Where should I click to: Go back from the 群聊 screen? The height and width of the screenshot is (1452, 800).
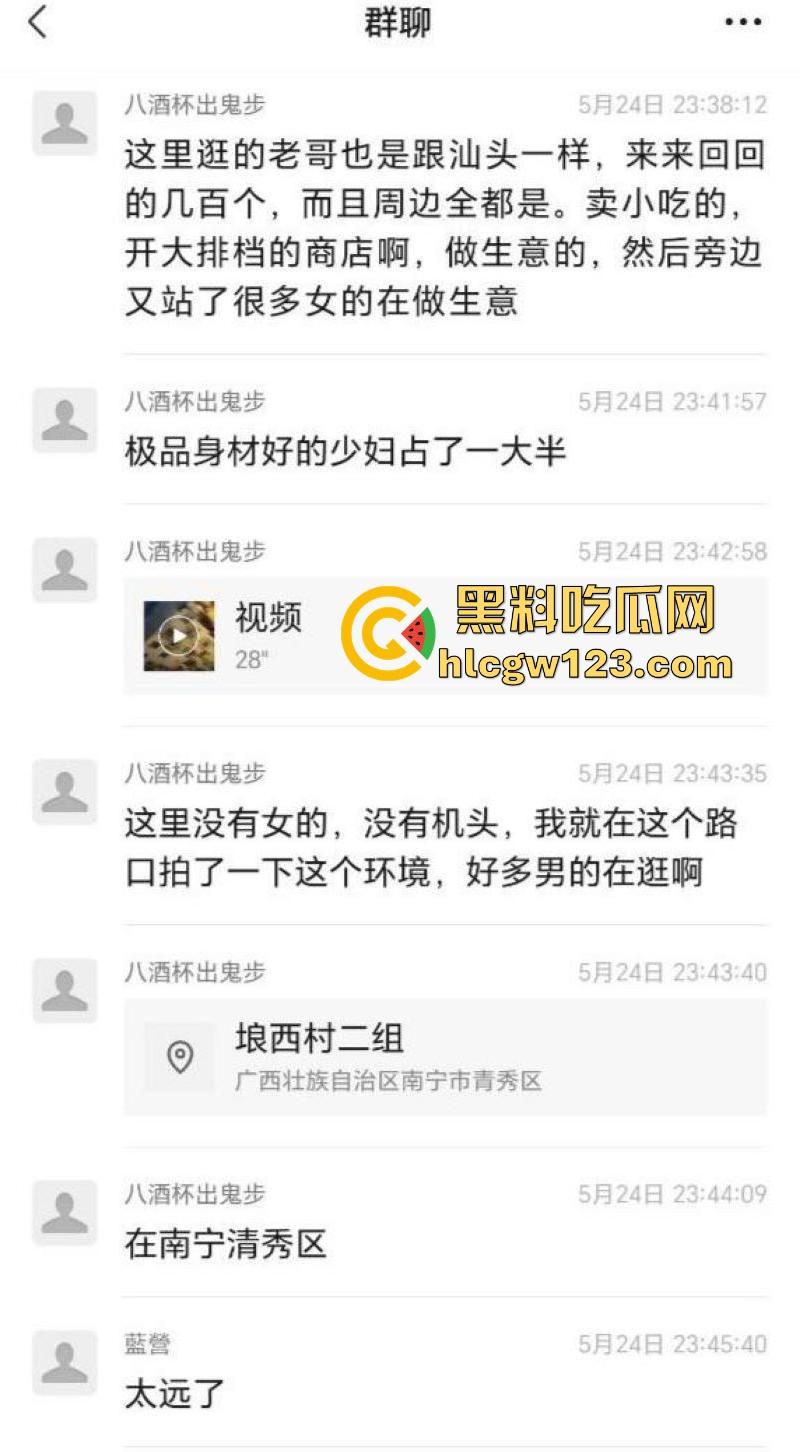click(38, 22)
